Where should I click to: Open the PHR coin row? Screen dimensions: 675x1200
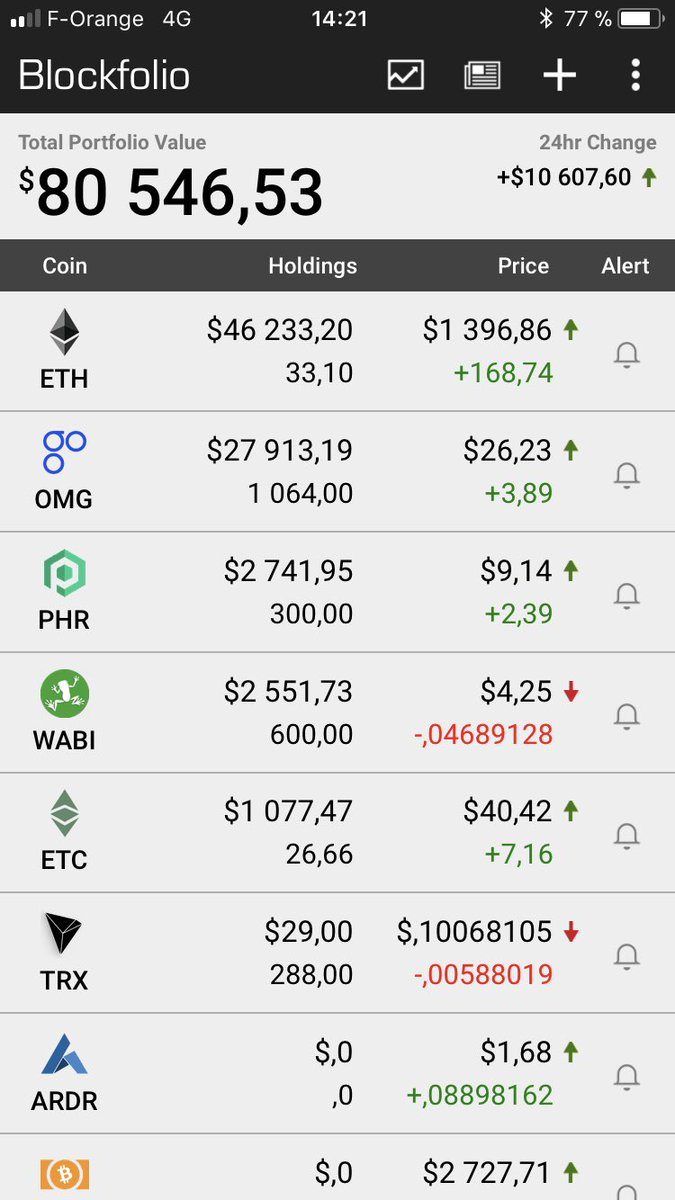point(337,592)
